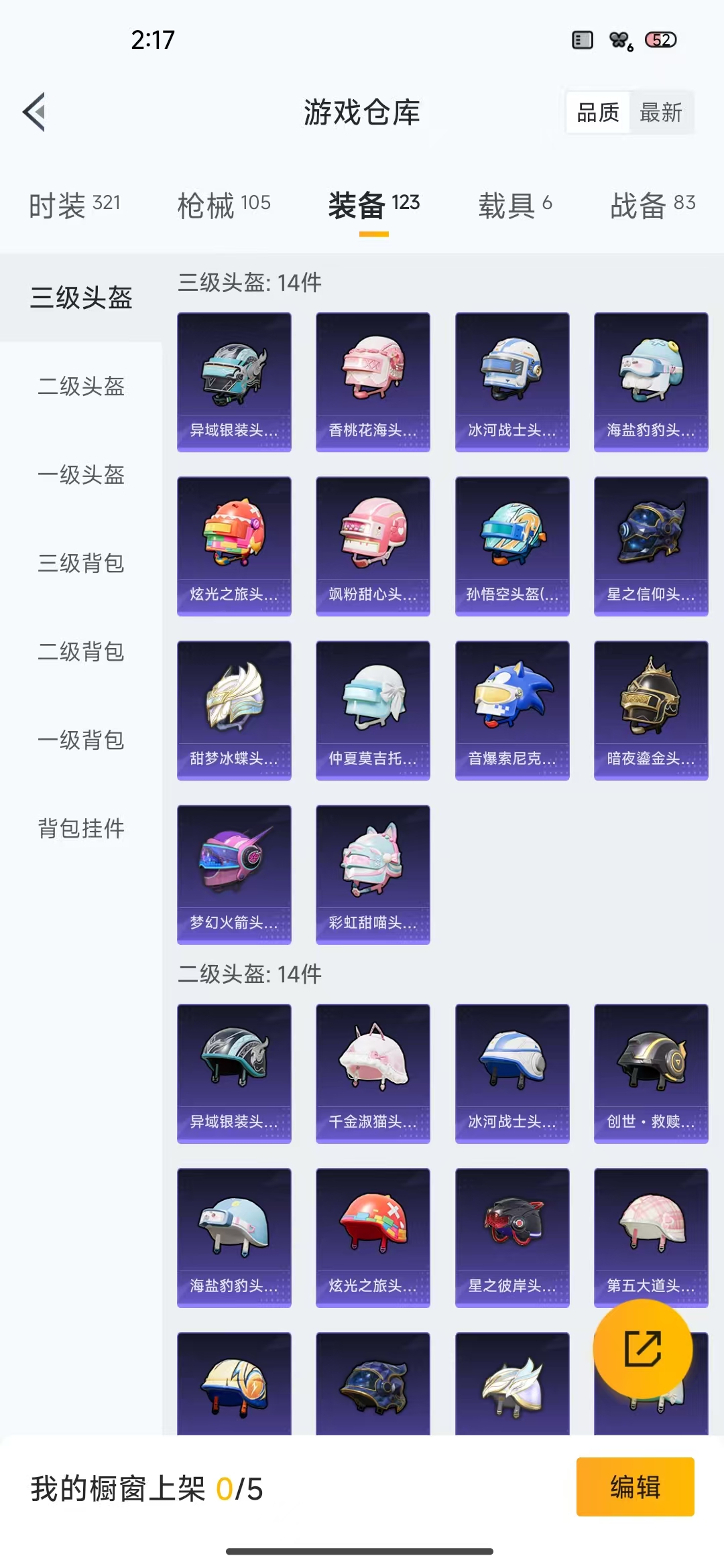View the 暗夜鎏金 helmet item

click(651, 710)
